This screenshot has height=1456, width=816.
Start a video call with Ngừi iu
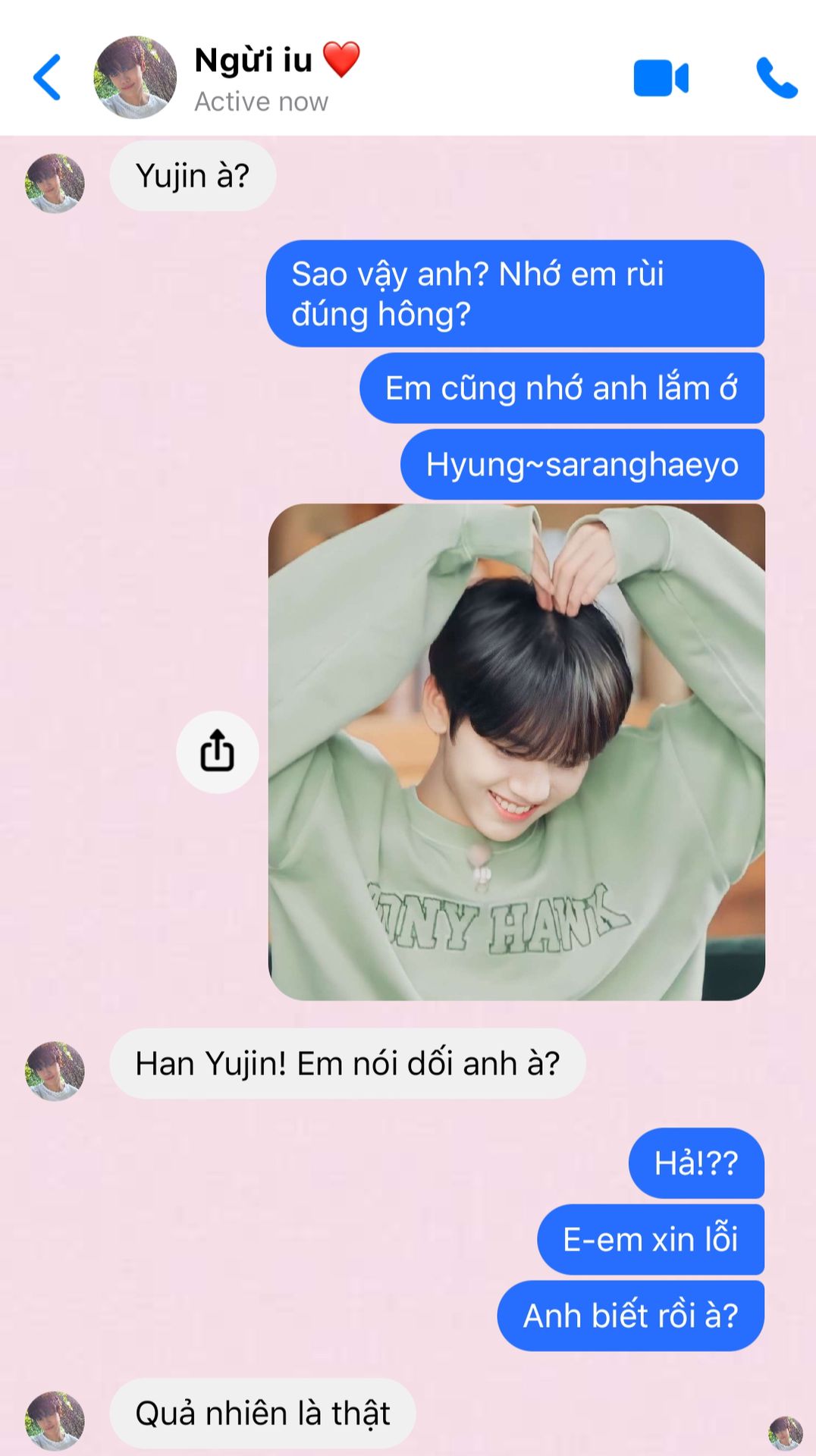tap(661, 78)
